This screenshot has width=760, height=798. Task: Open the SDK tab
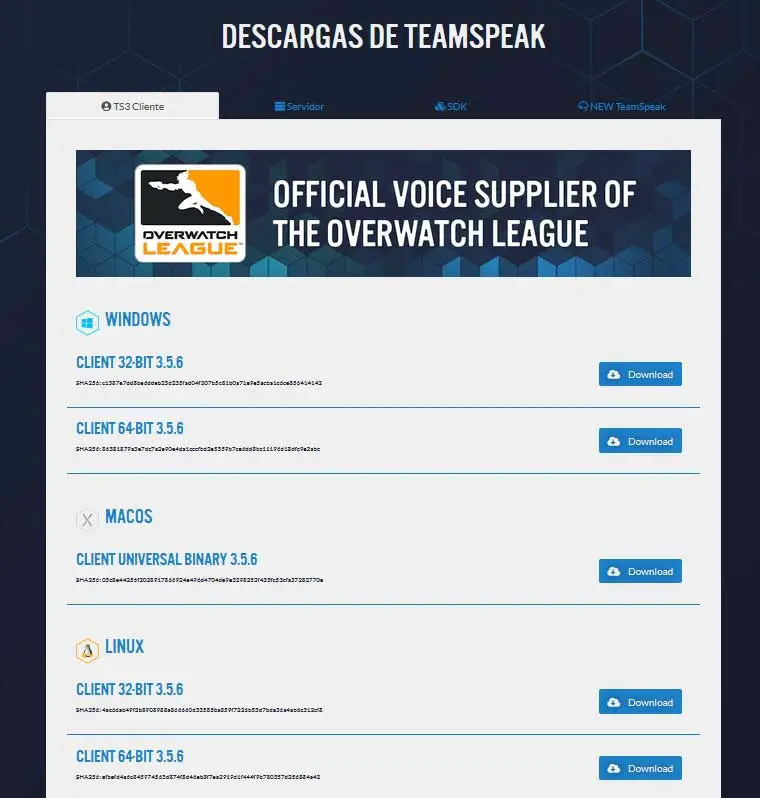point(451,106)
